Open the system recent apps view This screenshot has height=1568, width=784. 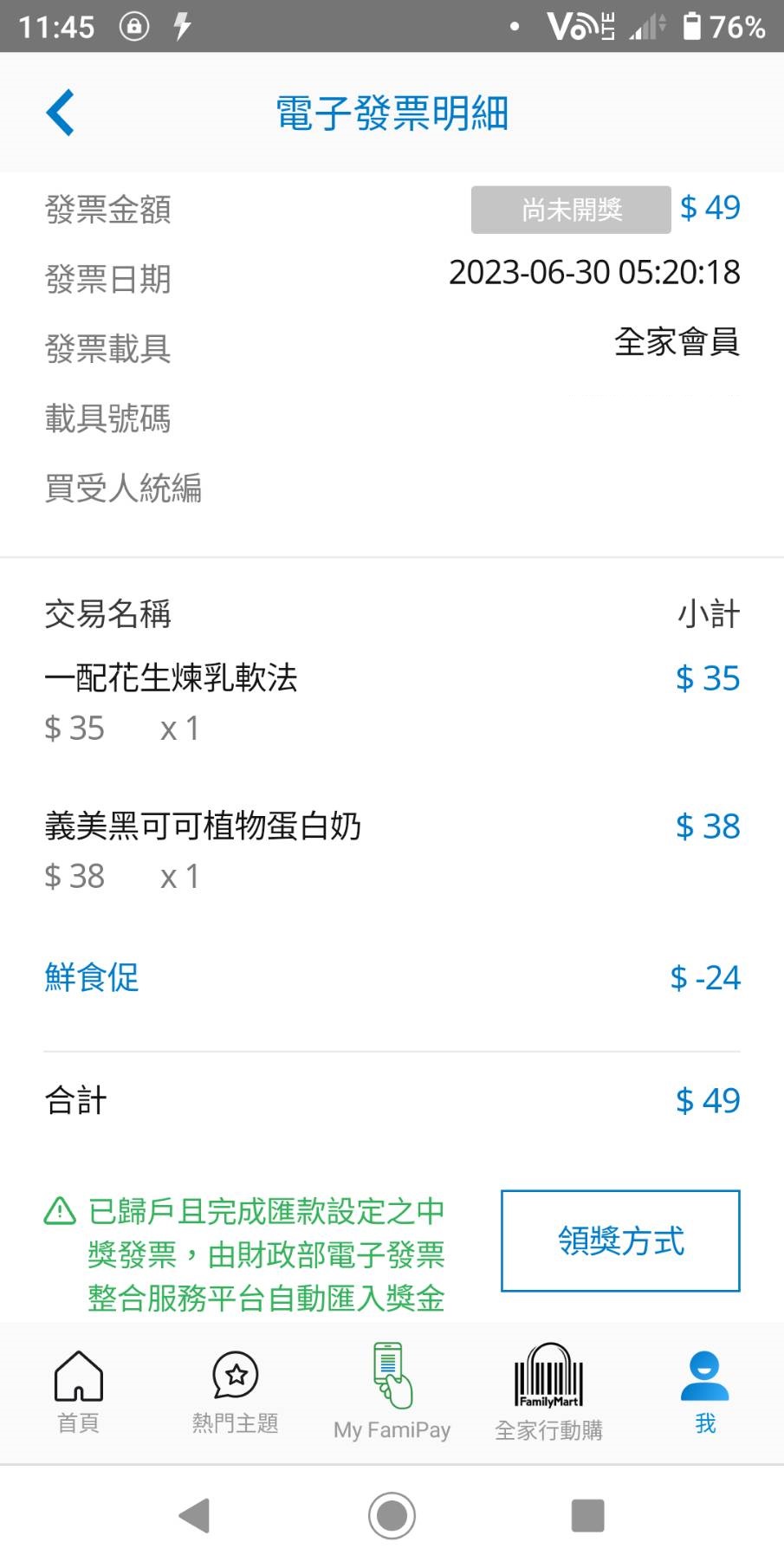587,1515
